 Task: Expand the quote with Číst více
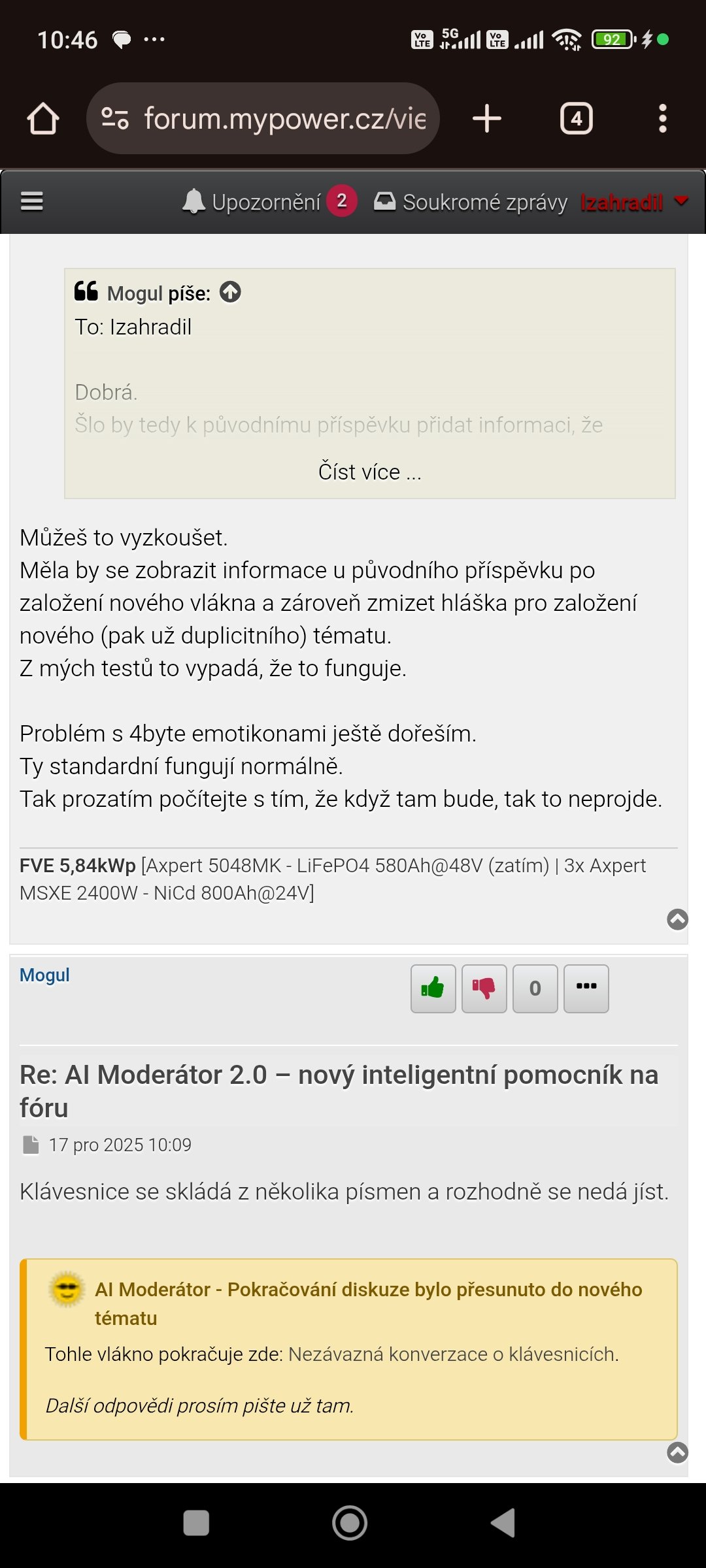(x=370, y=472)
